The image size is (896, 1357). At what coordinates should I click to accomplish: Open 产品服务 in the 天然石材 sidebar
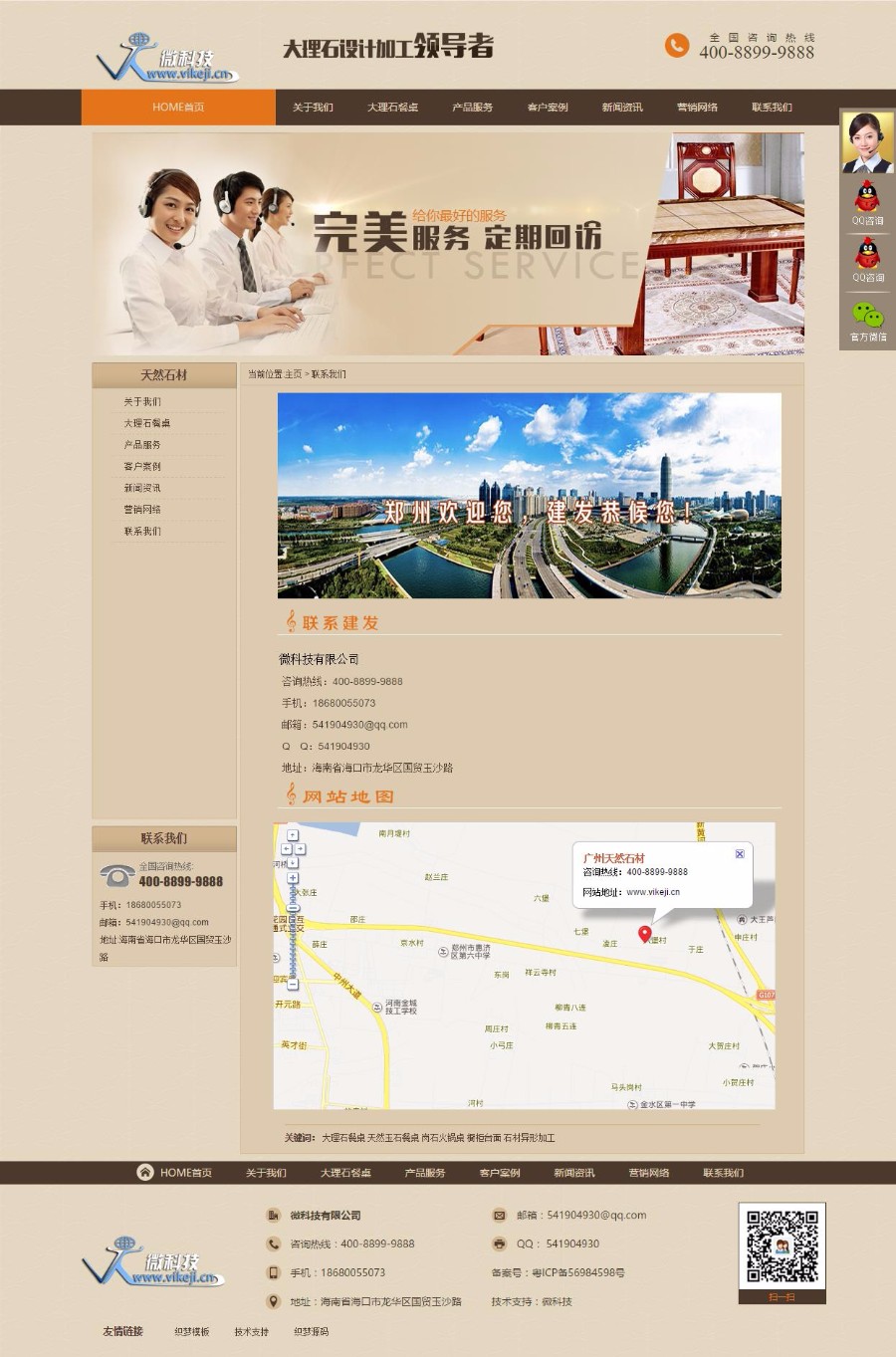click(x=143, y=444)
